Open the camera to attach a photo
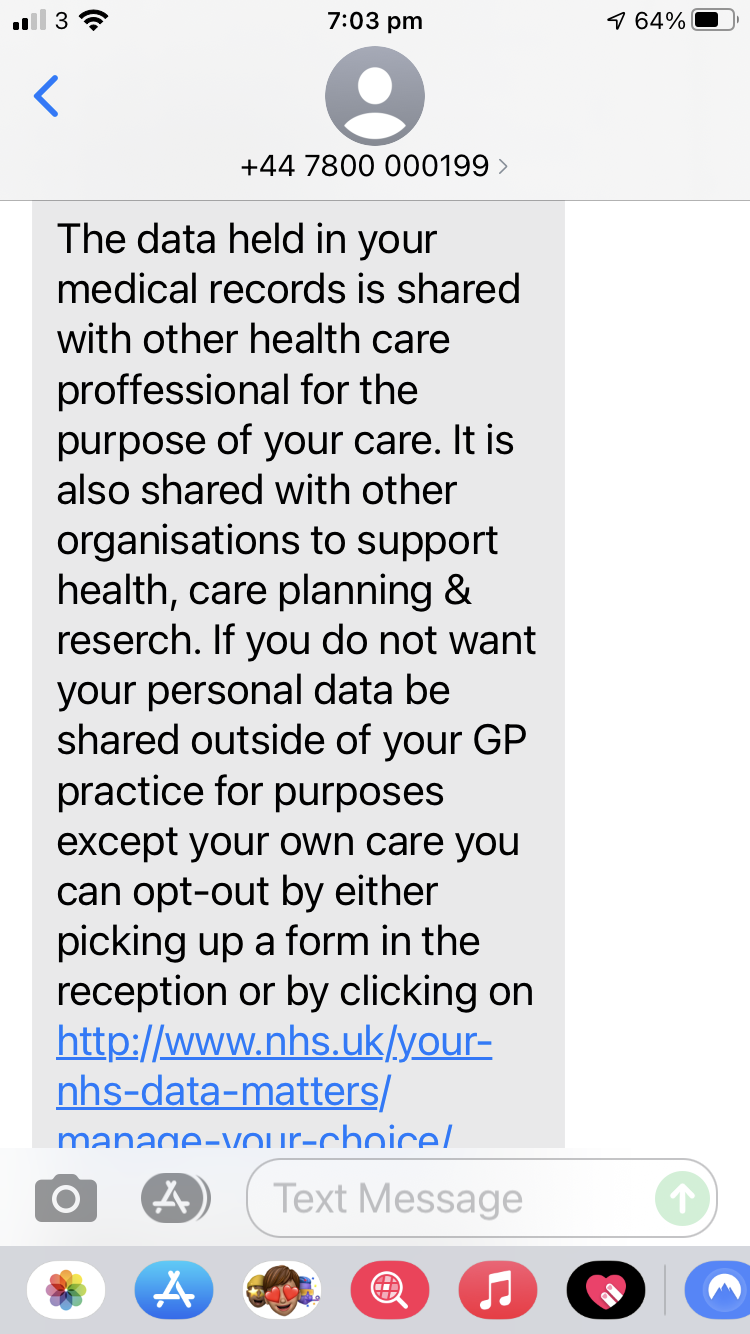This screenshot has height=1334, width=750. (x=66, y=1198)
